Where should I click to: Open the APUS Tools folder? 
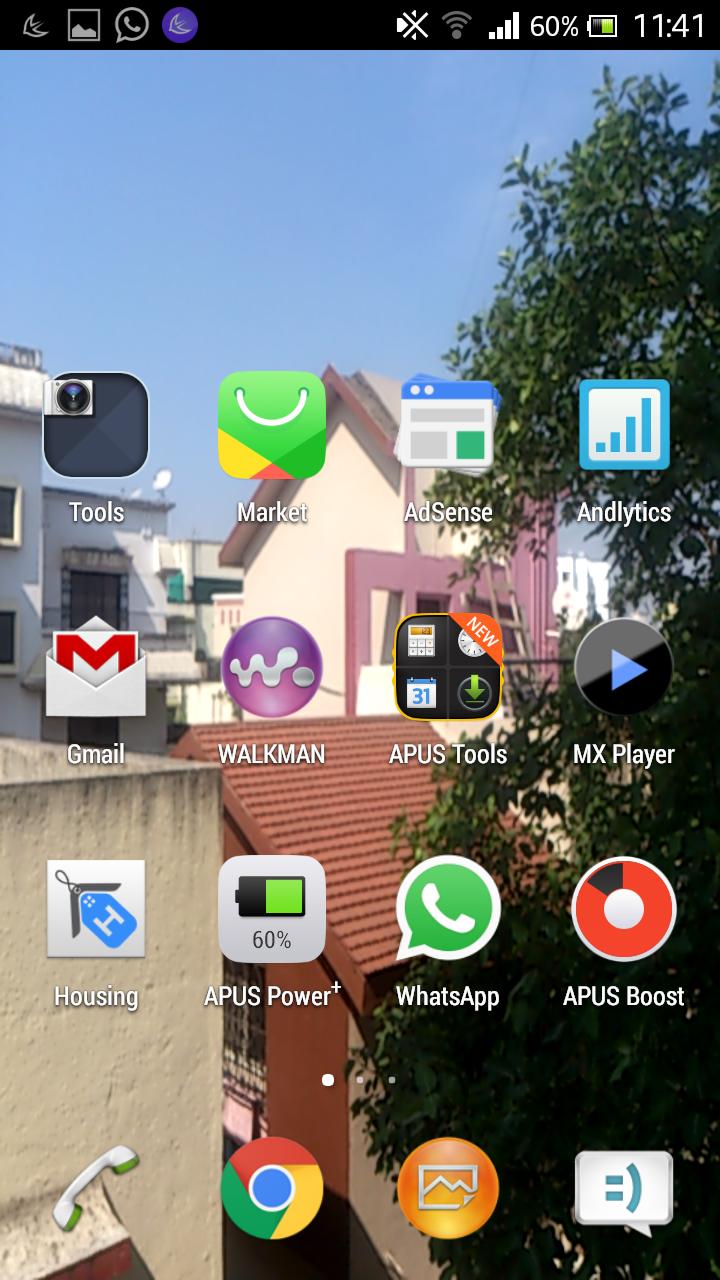pyautogui.click(x=448, y=667)
